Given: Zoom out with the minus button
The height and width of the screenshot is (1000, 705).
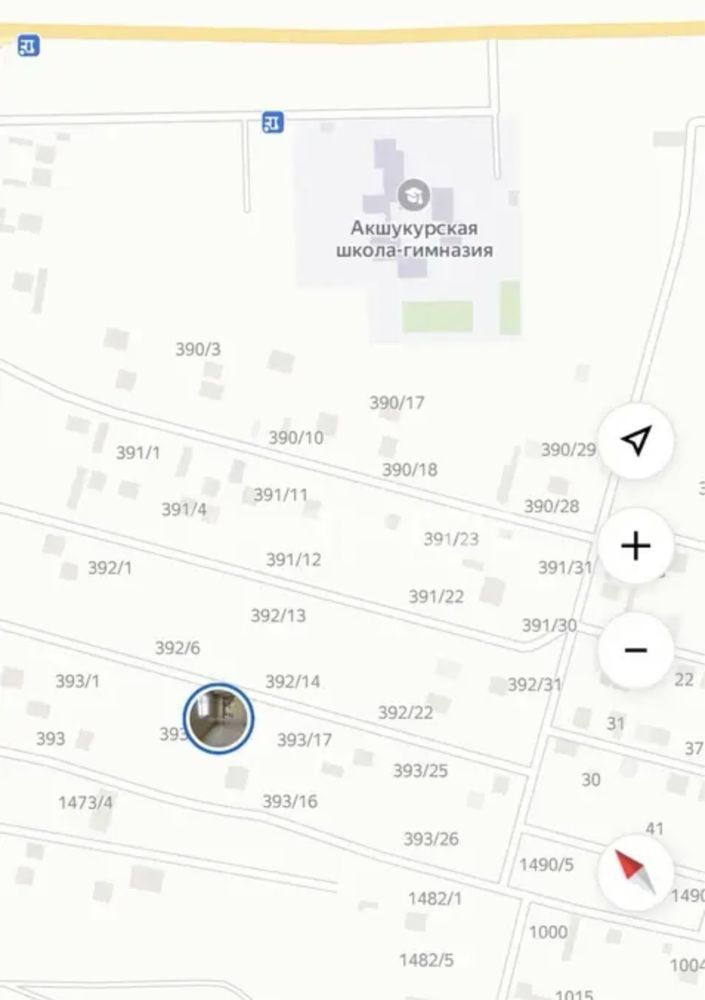Looking at the screenshot, I should point(636,650).
